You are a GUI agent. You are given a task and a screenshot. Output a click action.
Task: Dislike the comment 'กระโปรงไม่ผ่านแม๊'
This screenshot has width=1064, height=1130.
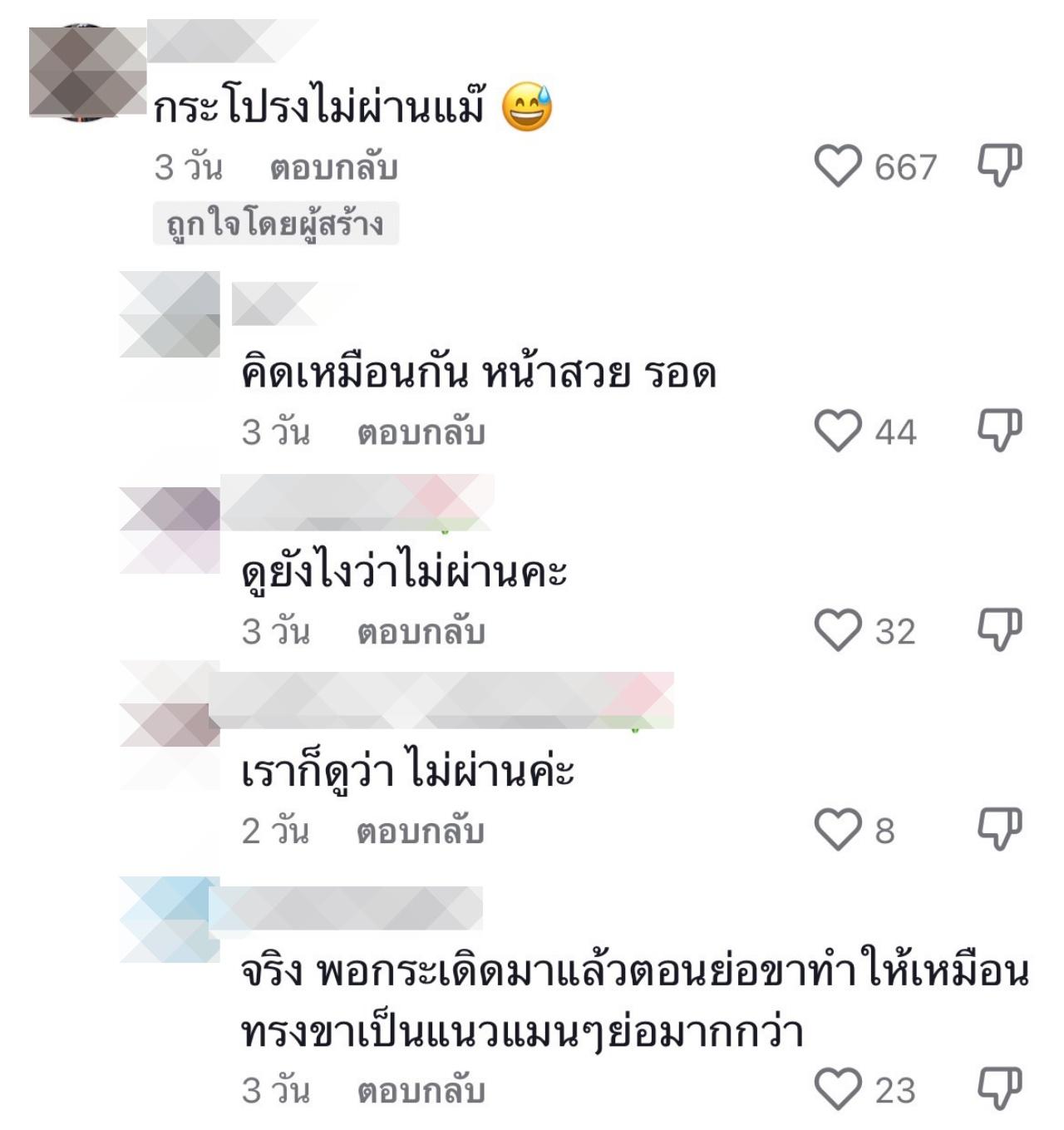999,165
